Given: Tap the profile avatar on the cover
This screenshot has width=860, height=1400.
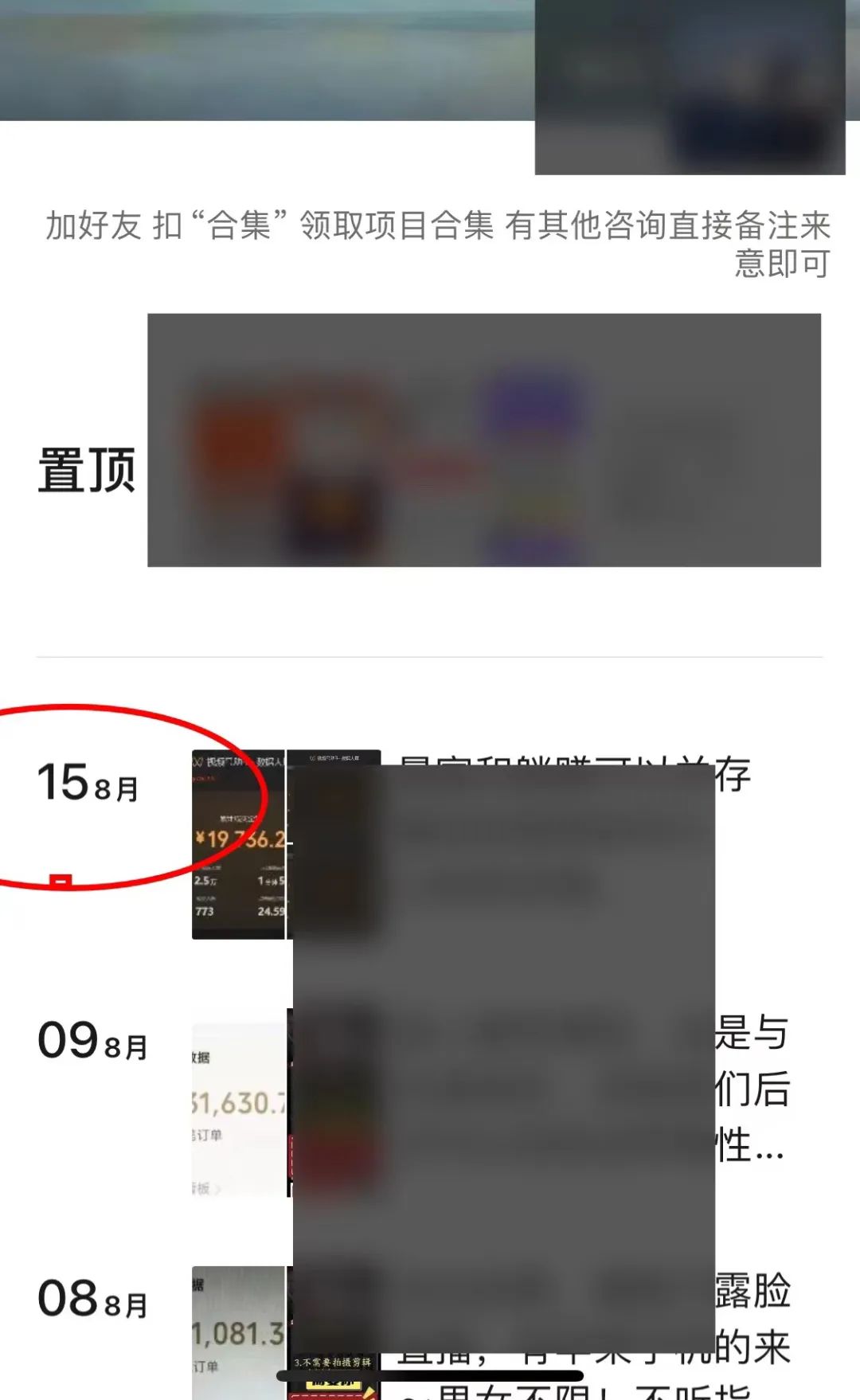Looking at the screenshot, I should (690, 86).
